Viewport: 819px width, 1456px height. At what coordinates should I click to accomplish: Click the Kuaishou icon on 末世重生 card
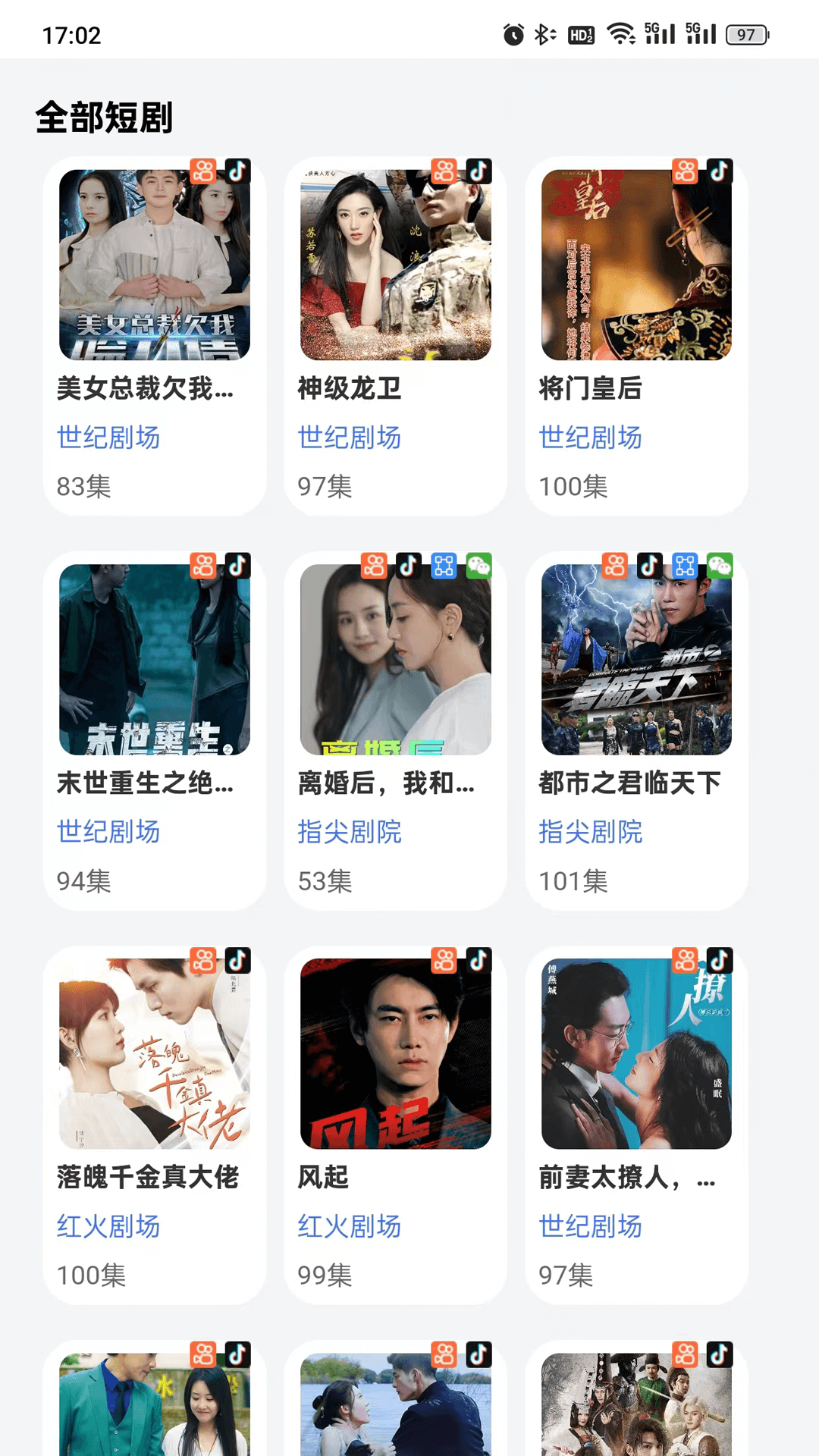pyautogui.click(x=202, y=566)
